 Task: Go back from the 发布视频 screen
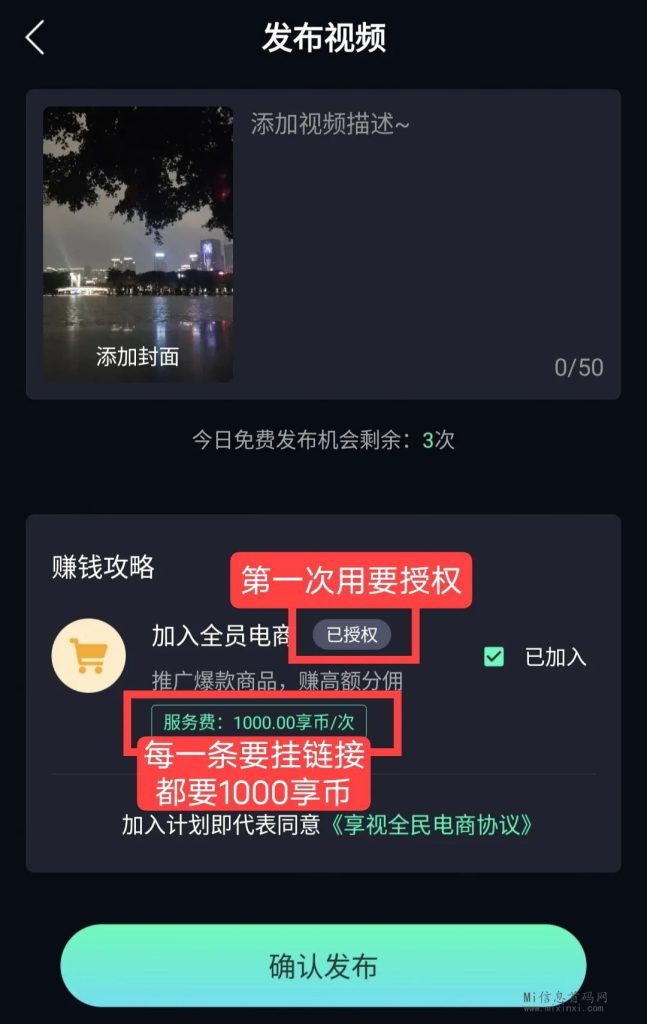tap(36, 38)
